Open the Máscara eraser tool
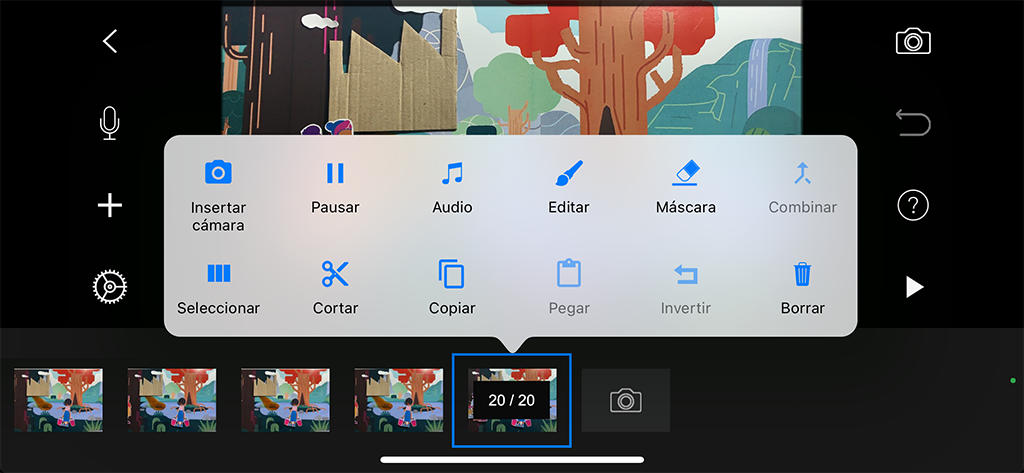Viewport: 1024px width, 473px height. (685, 187)
